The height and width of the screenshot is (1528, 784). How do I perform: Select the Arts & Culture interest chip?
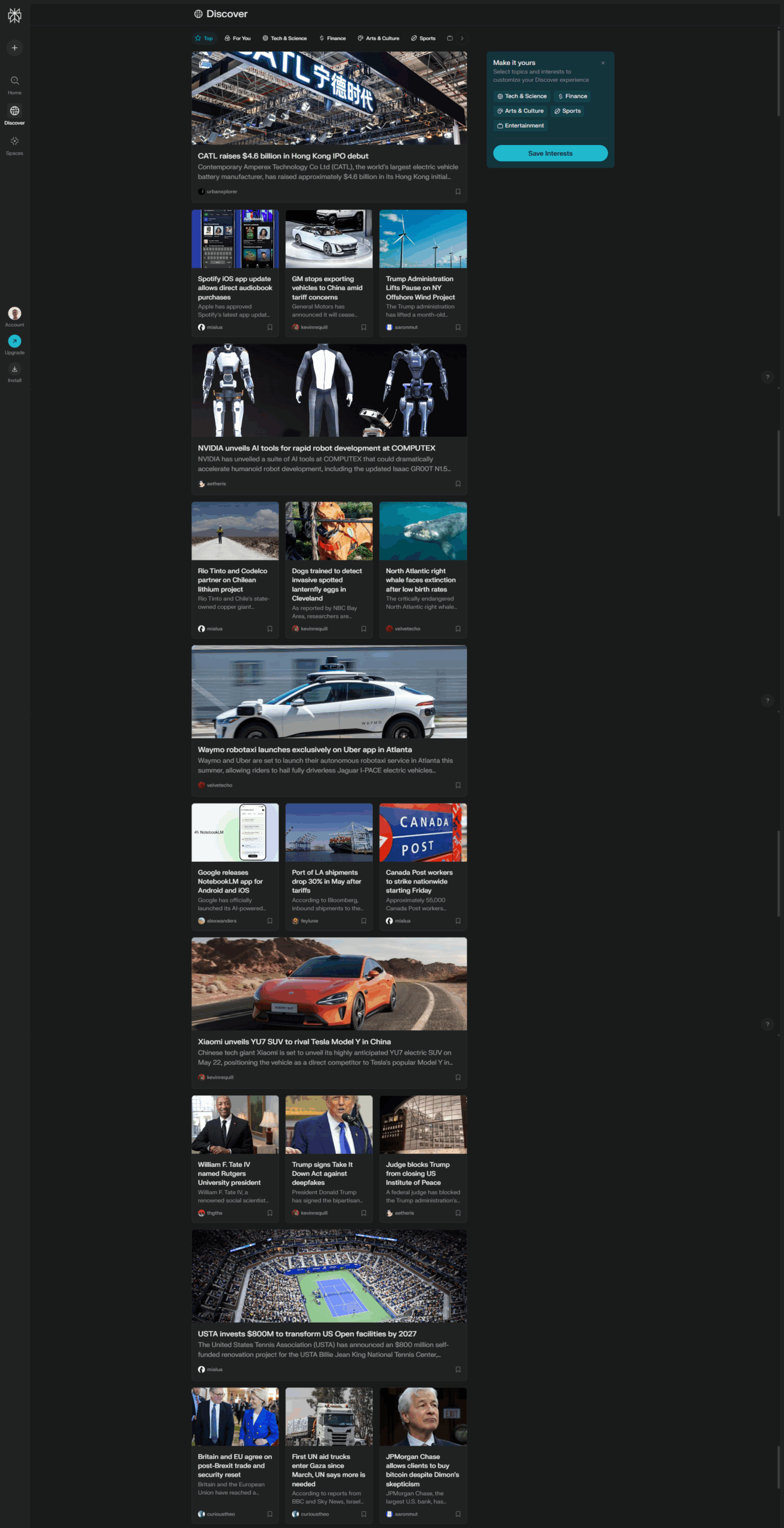[520, 111]
